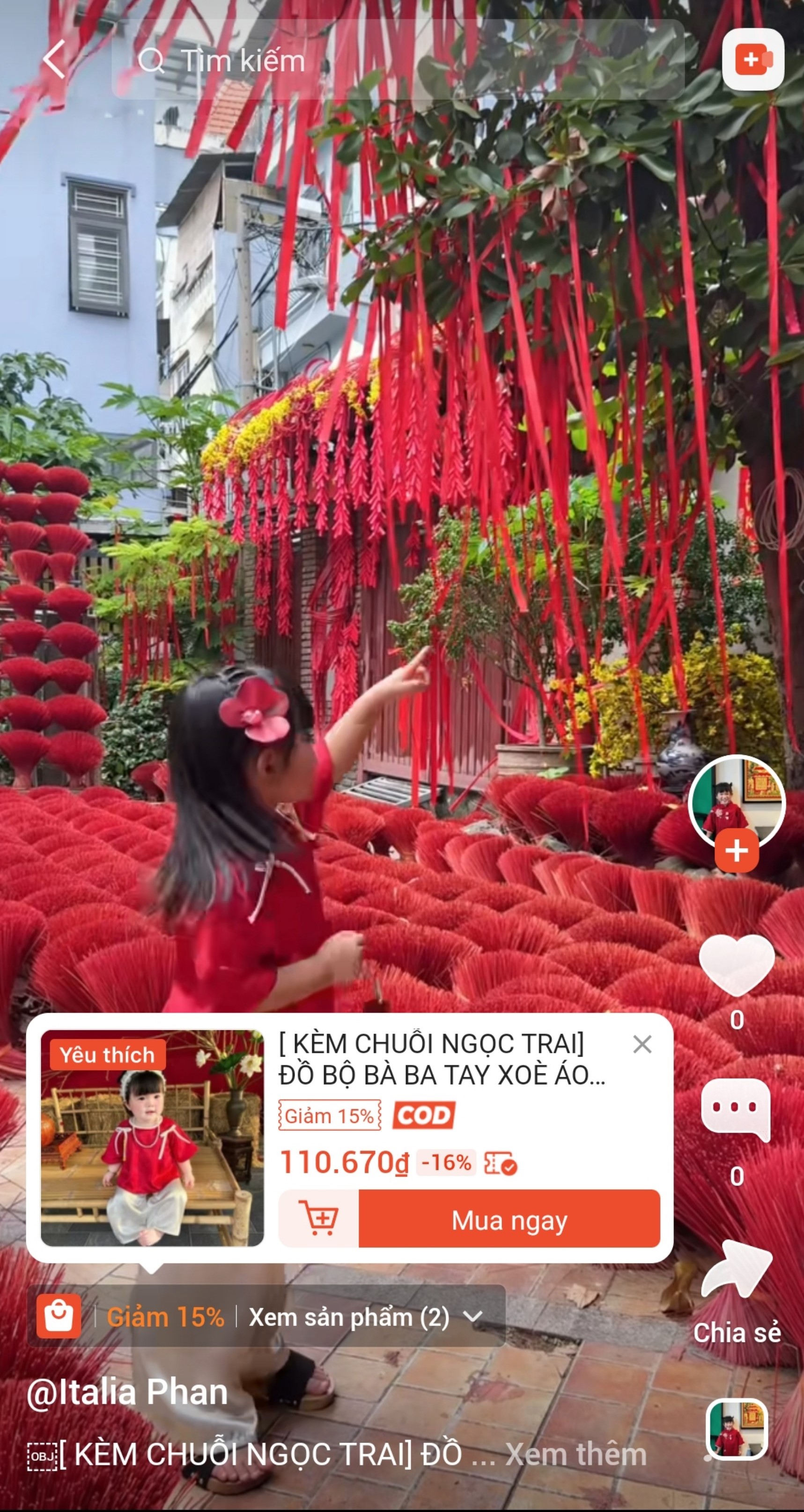This screenshot has height=1512, width=804.
Task: Like this video with the heart
Action: click(737, 964)
